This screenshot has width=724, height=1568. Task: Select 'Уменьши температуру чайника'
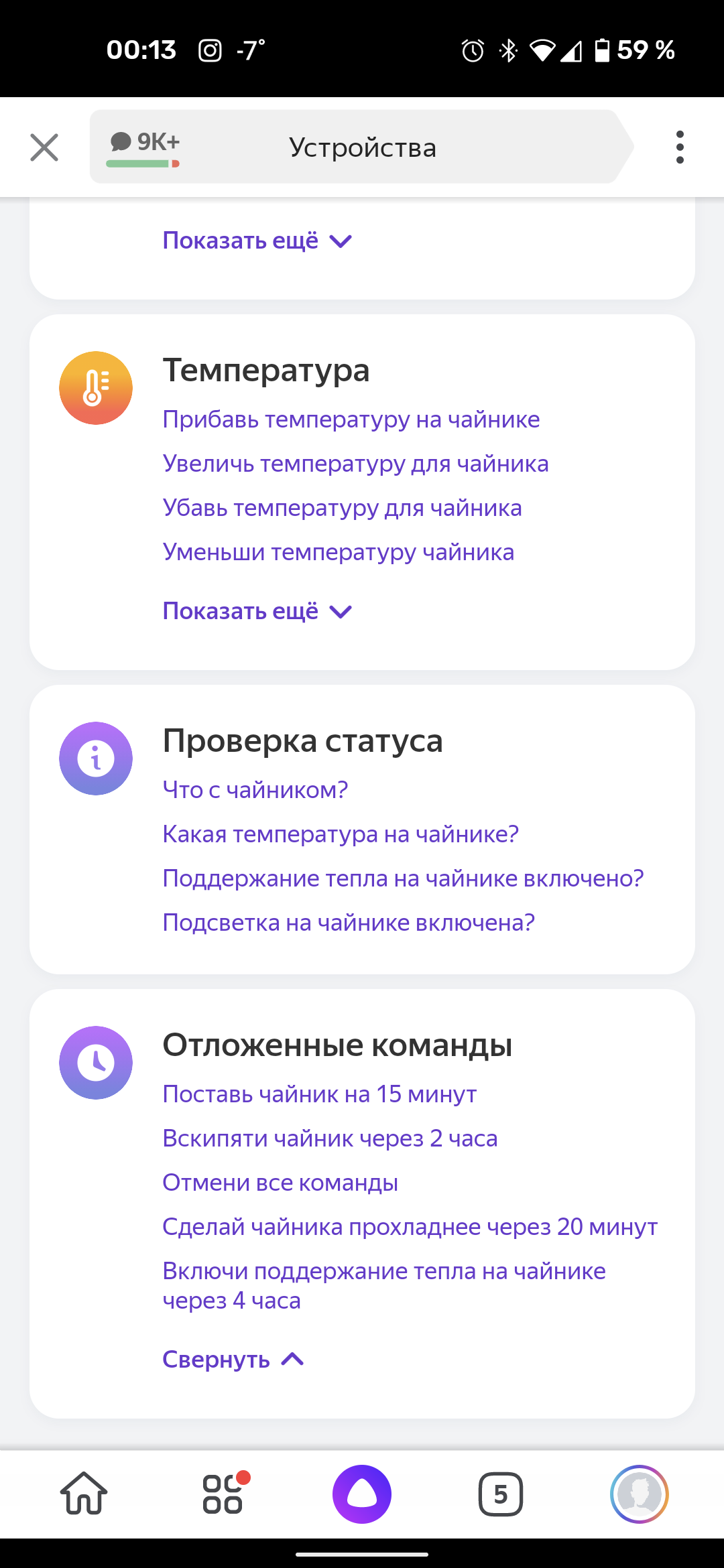tap(339, 552)
